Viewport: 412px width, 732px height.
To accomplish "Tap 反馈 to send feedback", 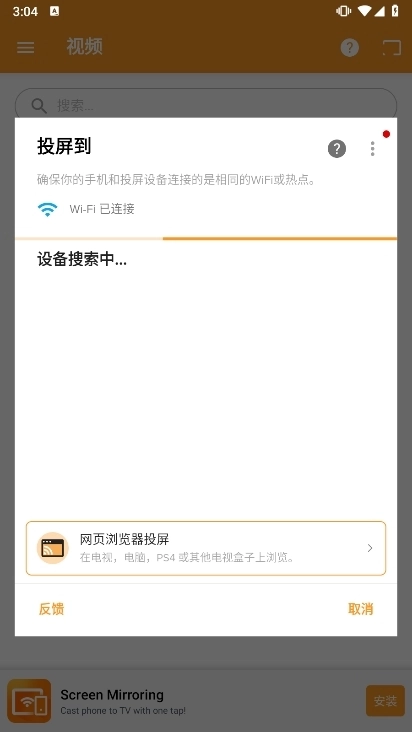I will click(51, 609).
